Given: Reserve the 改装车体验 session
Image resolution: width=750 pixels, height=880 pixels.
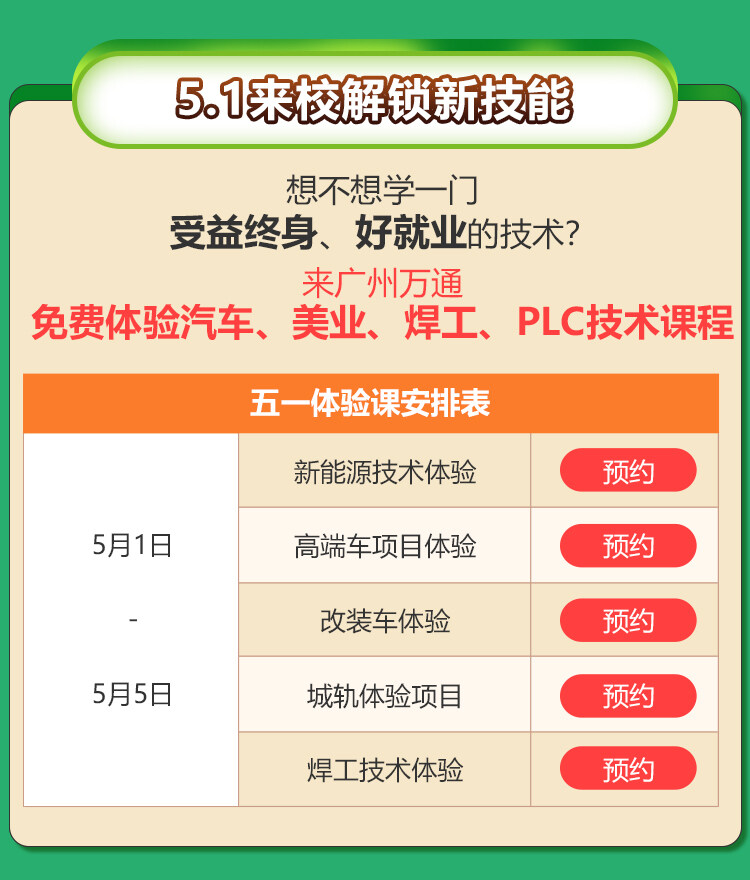Looking at the screenshot, I should (627, 621).
